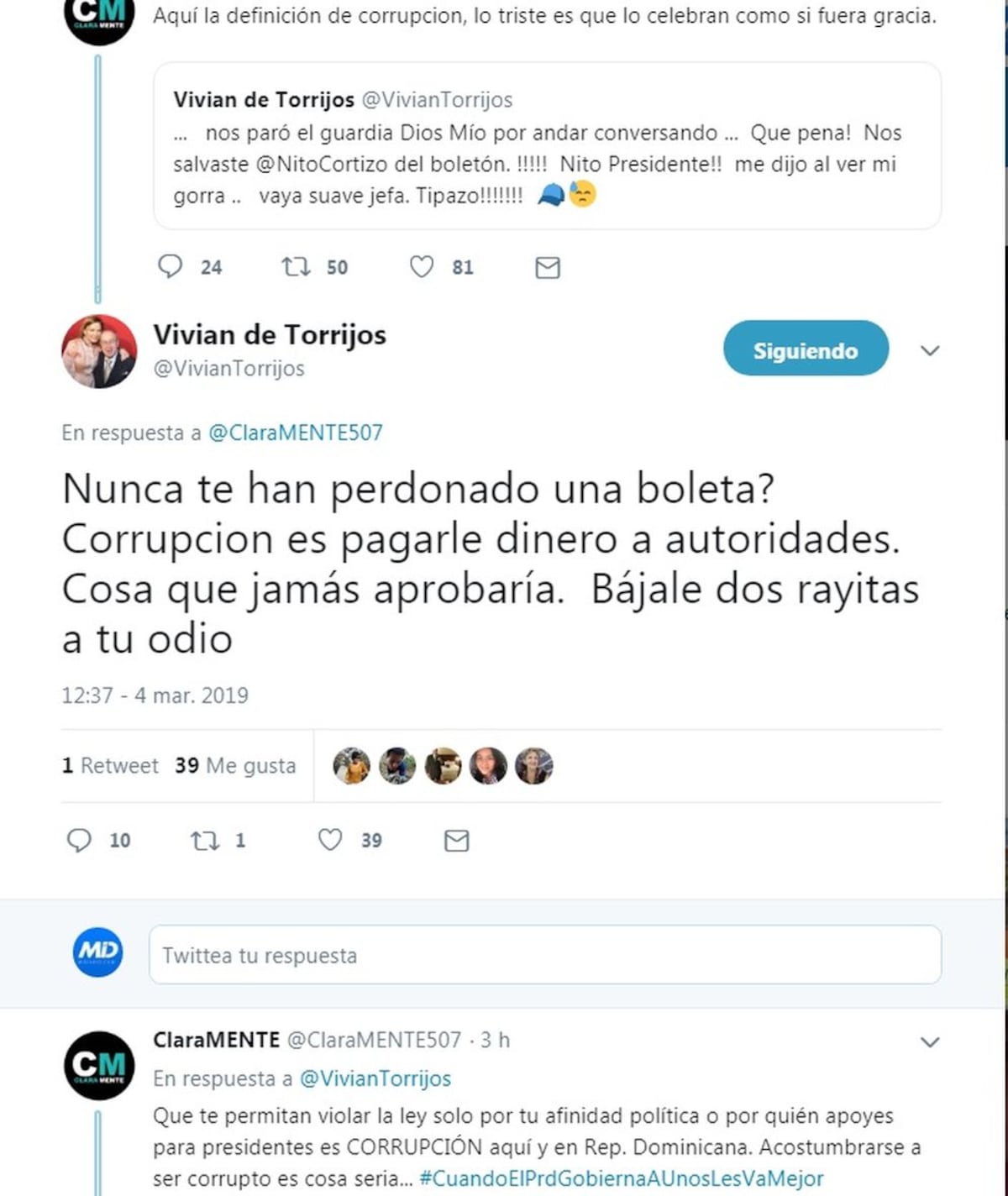Open the @NitoCortizo mention in the quoted tweet
Image resolution: width=1008 pixels, height=1196 pixels.
tap(321, 164)
